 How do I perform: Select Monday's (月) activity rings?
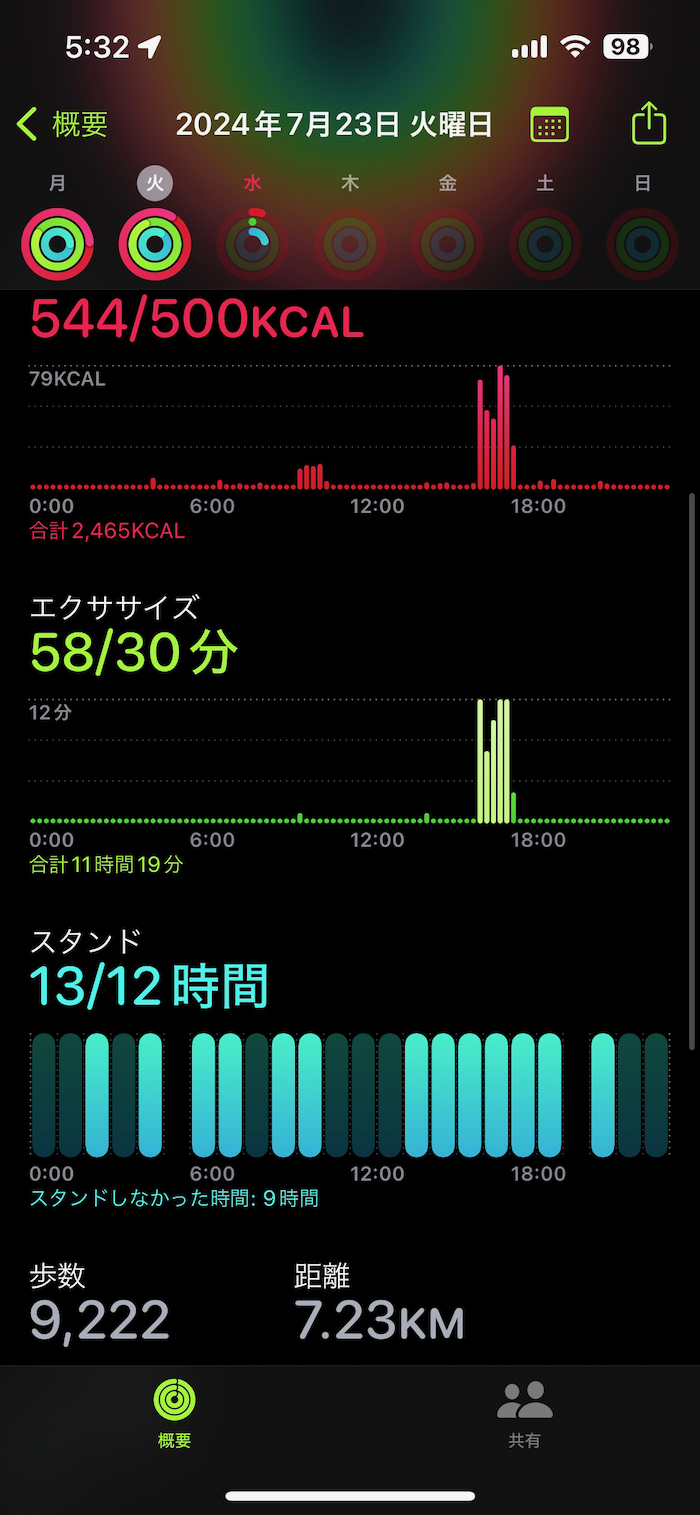pyautogui.click(x=57, y=243)
